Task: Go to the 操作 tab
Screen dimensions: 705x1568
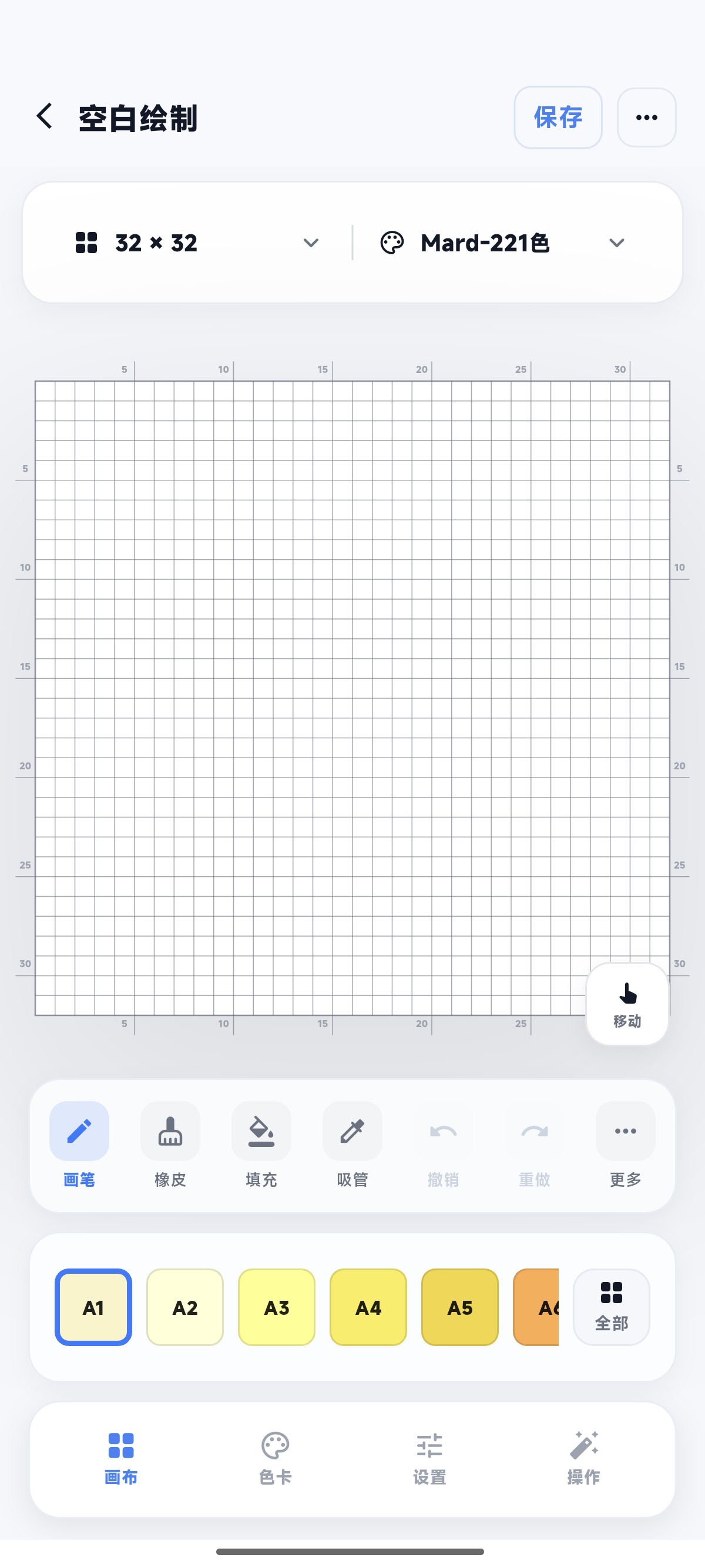Action: point(584,1458)
